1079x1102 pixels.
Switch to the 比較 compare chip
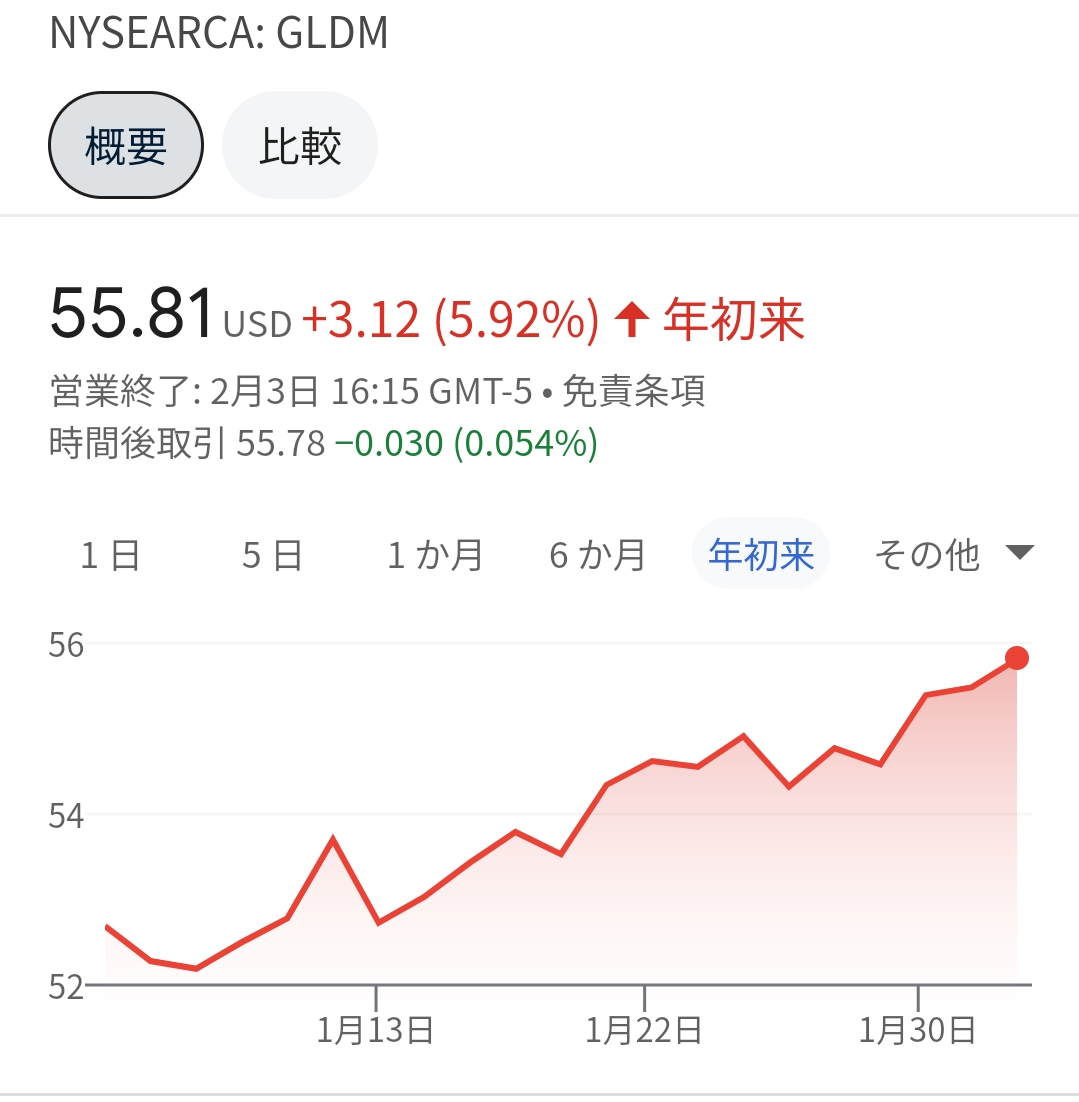point(300,146)
